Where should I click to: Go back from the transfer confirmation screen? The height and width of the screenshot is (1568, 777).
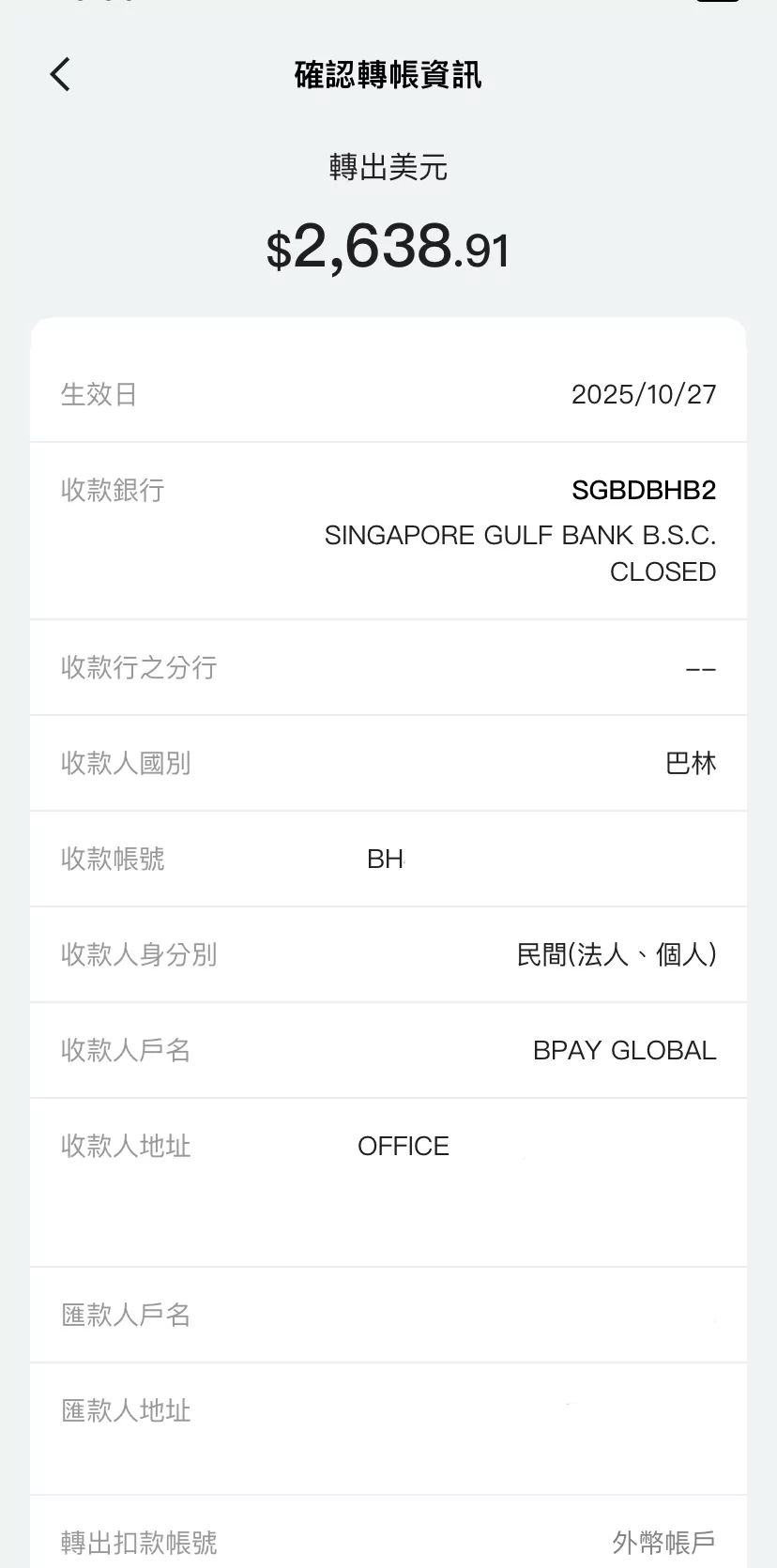coord(60,74)
